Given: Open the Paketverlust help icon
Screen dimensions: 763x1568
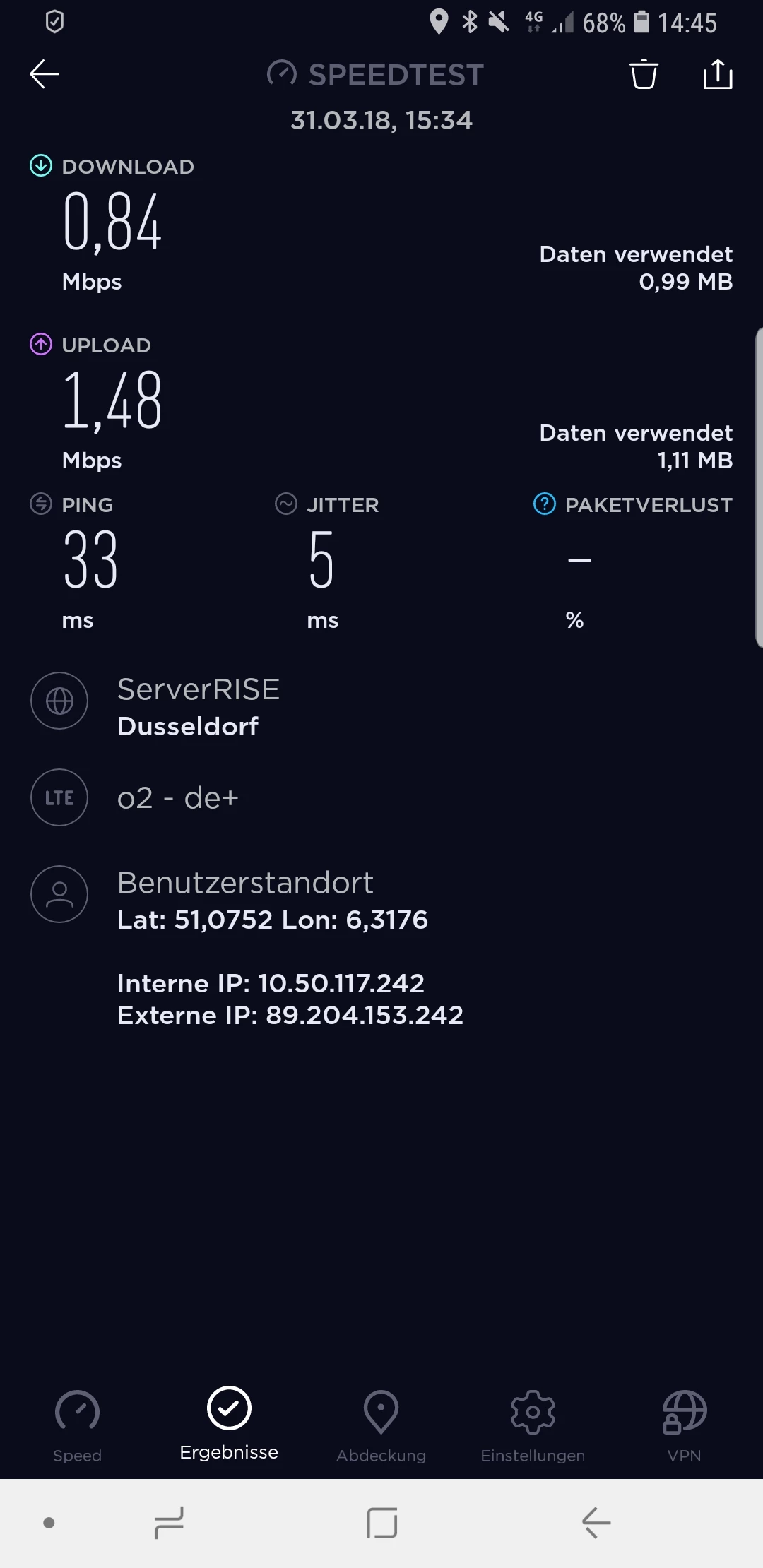Looking at the screenshot, I should (x=544, y=504).
